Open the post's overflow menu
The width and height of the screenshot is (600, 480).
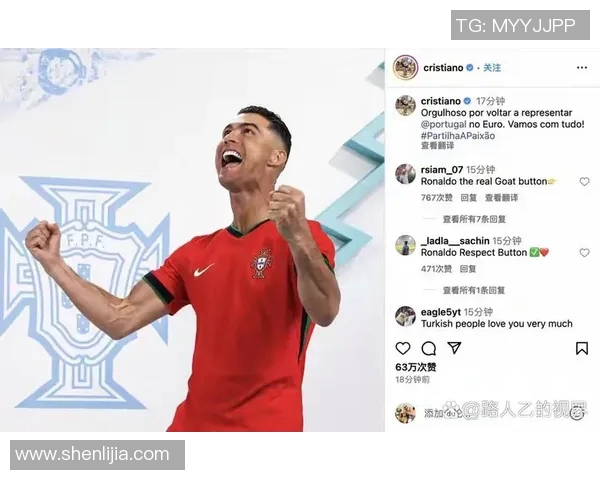pyautogui.click(x=582, y=68)
